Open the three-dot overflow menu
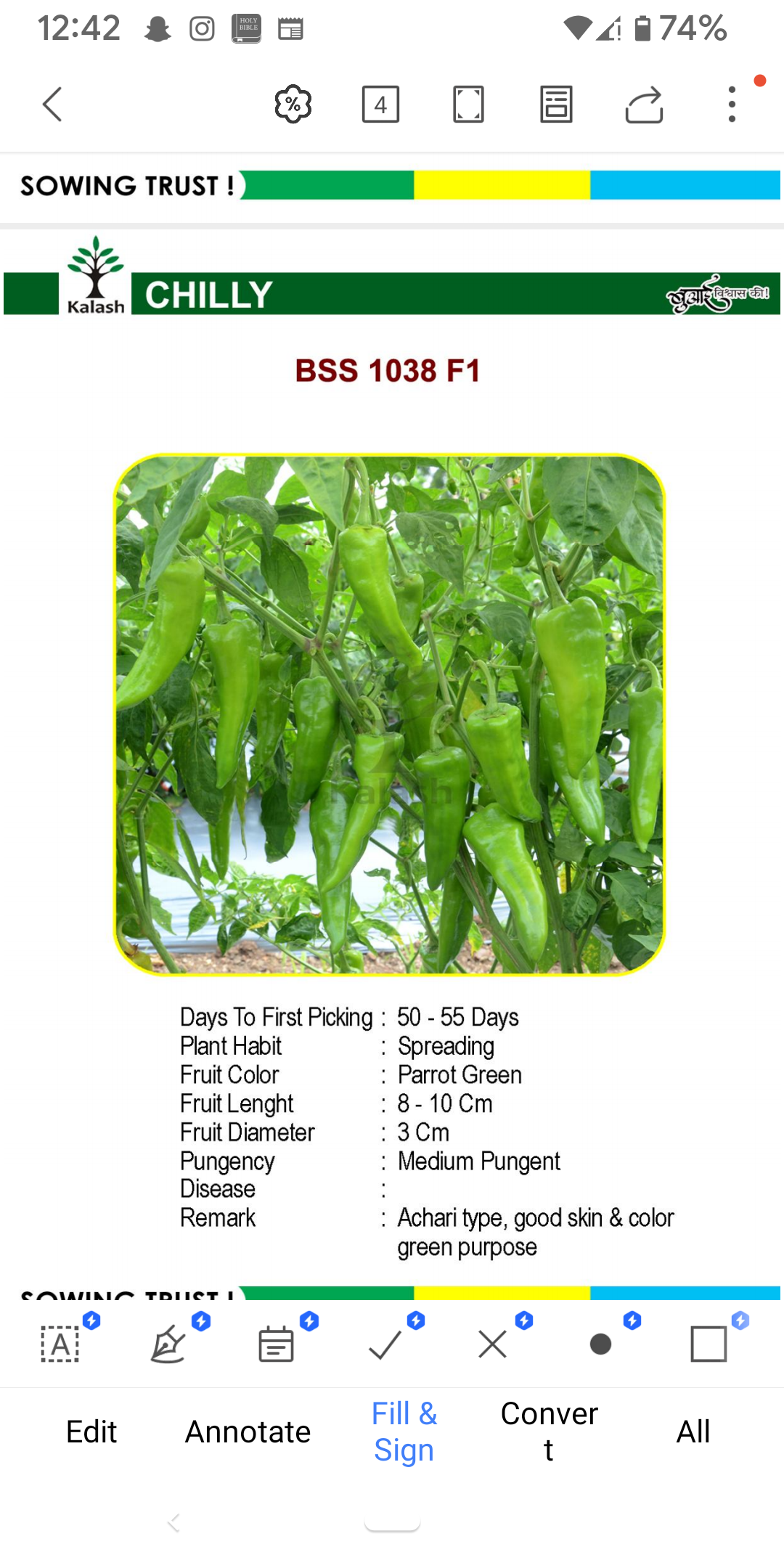Screen dimensions: 784x1568 point(732,105)
